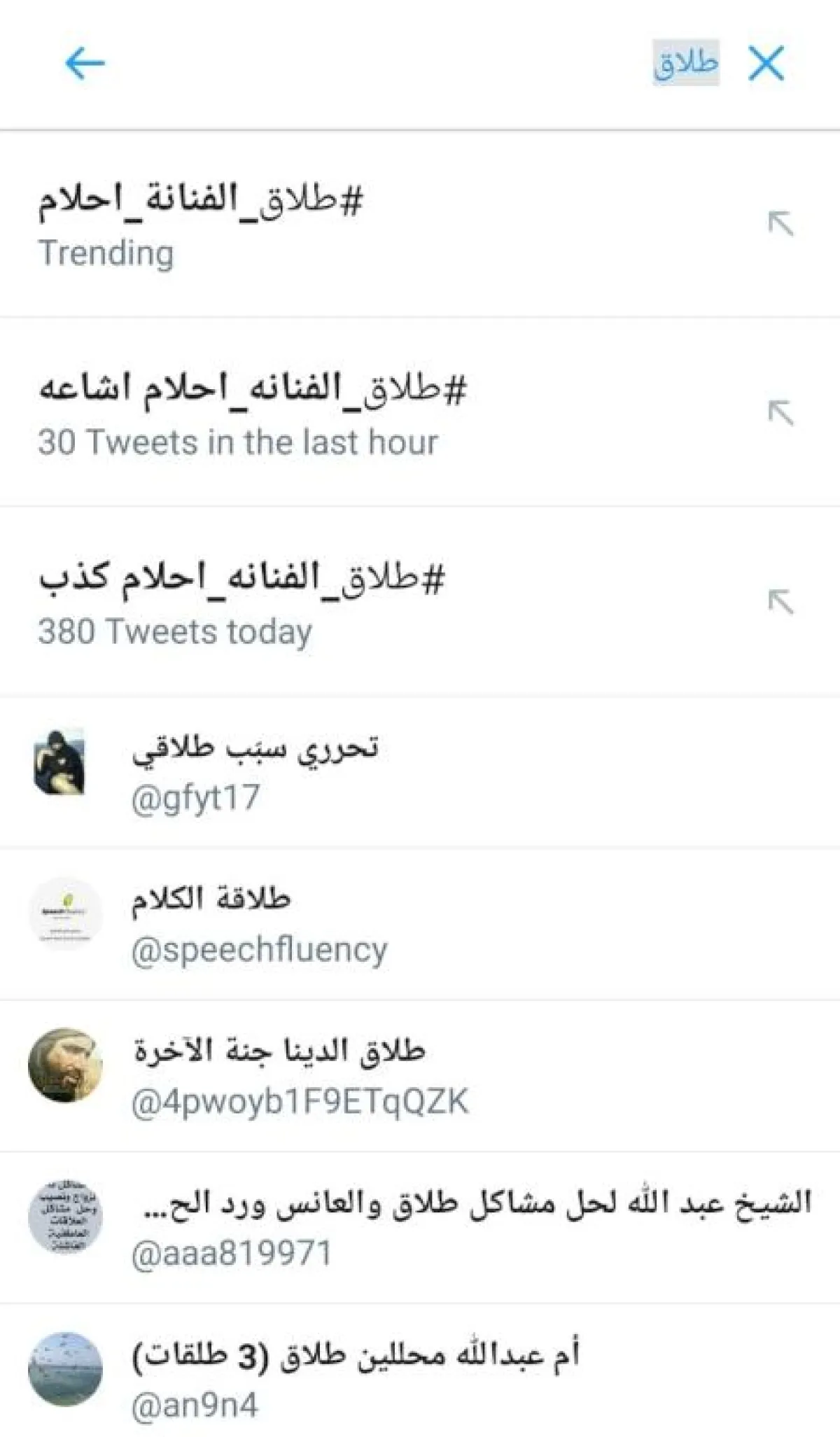Tap arrow beside the 30 Tweets suggestion
840x1437 pixels.
tap(780, 413)
